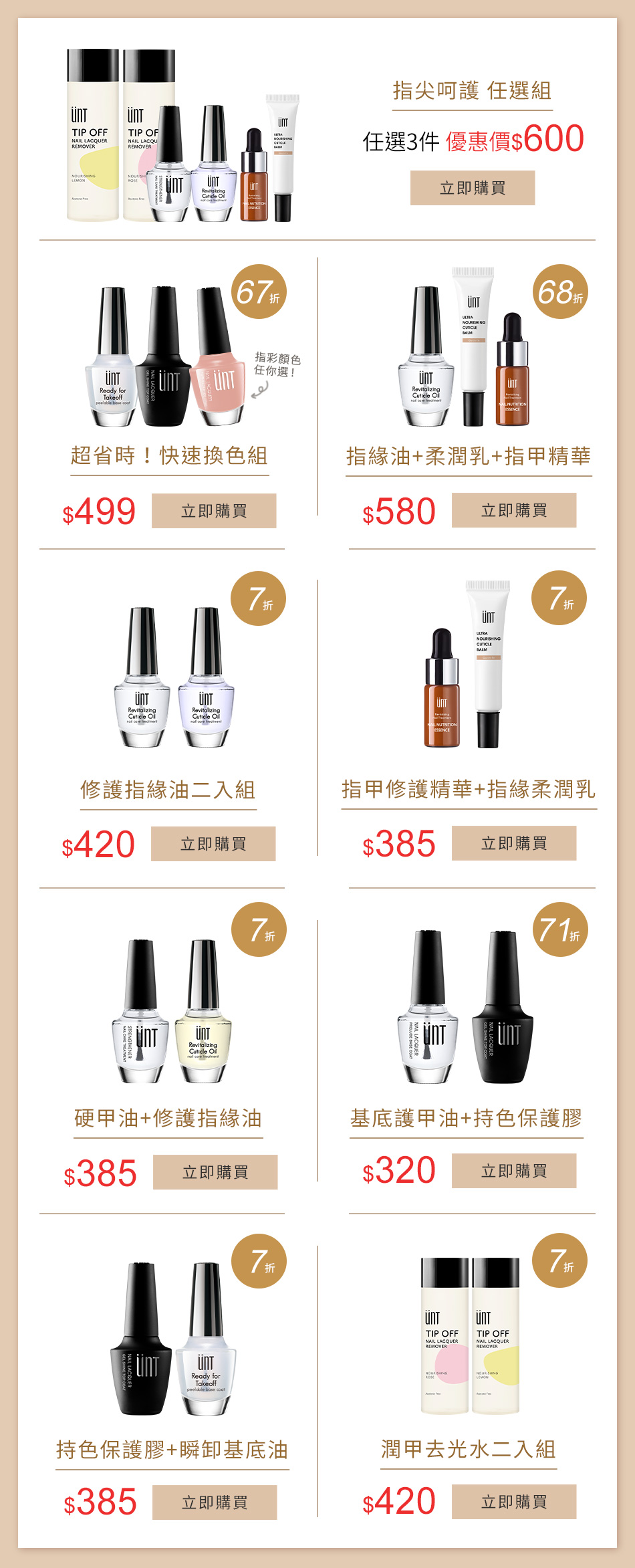Screen dimensions: 635x1568
Task: Purchase the 指緣油+柔潤乳+指甲精華 set
Action: [x=513, y=510]
